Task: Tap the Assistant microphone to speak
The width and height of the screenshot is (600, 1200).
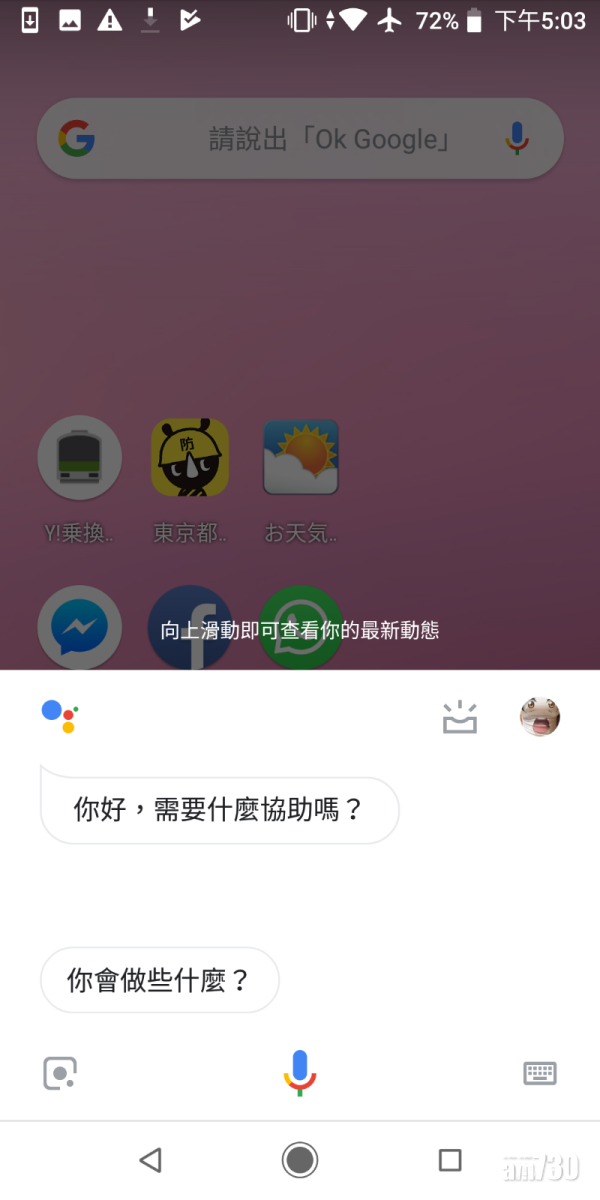Action: pyautogui.click(x=299, y=1073)
